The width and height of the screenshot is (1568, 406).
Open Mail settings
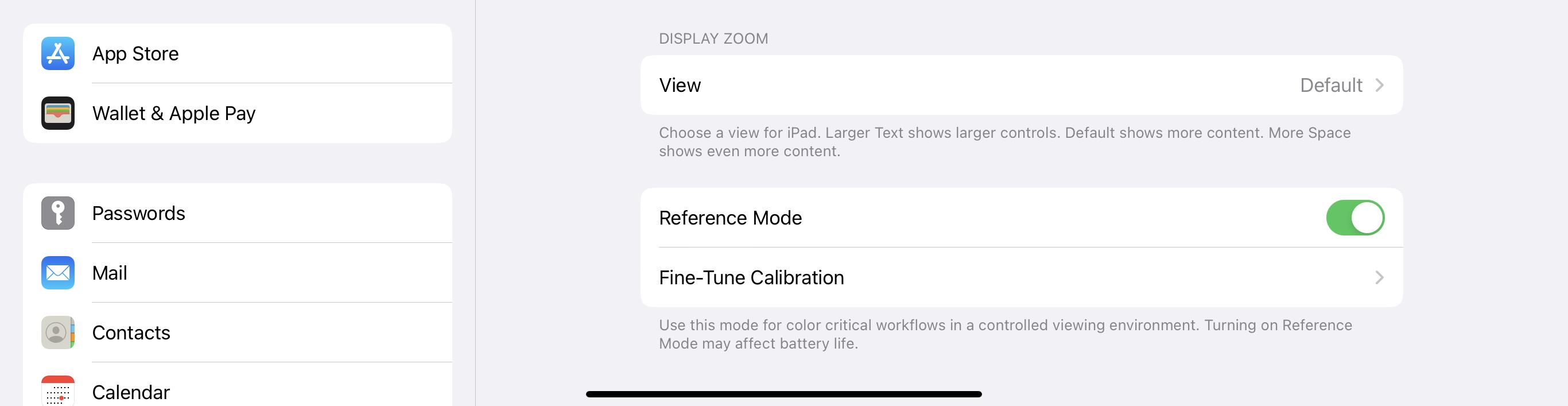[x=238, y=273]
